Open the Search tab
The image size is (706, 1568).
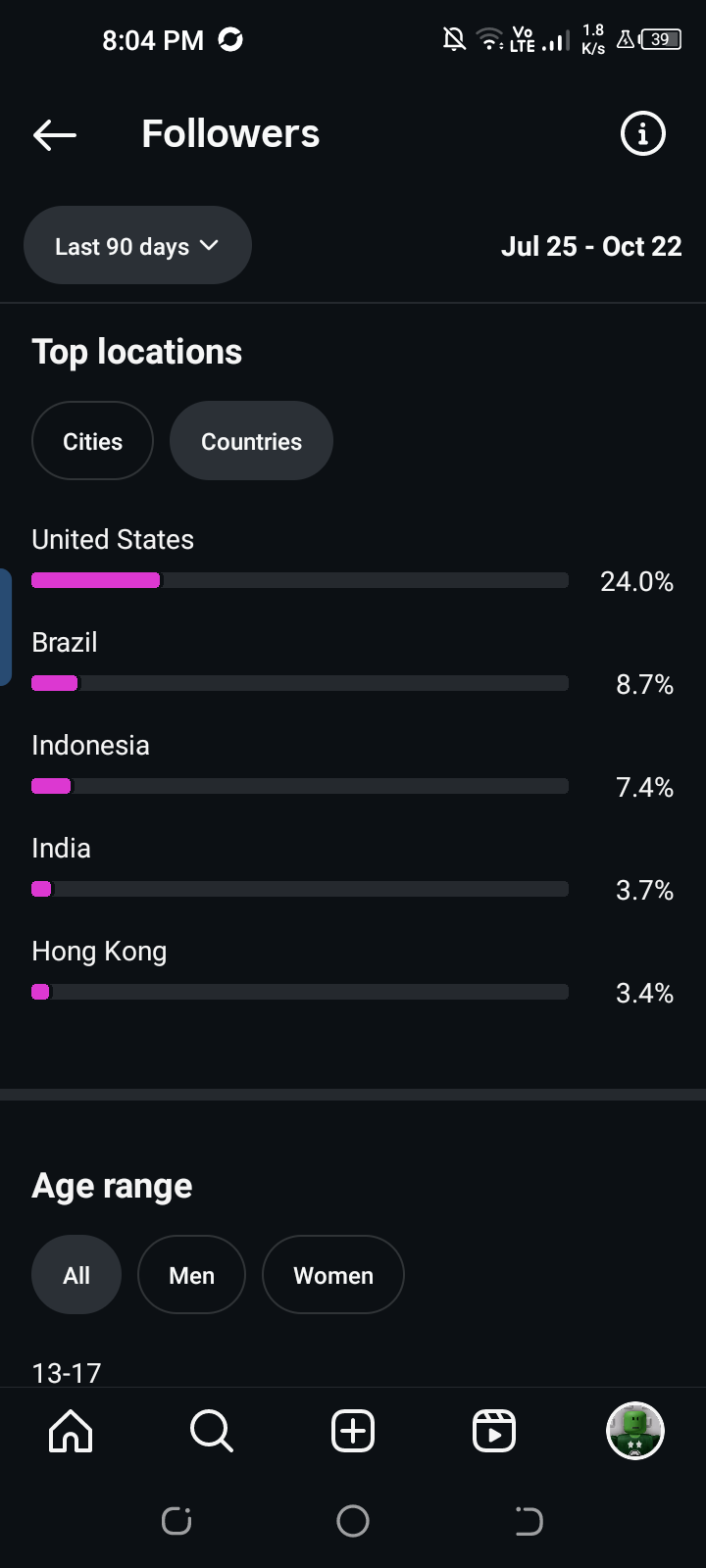(x=212, y=1431)
